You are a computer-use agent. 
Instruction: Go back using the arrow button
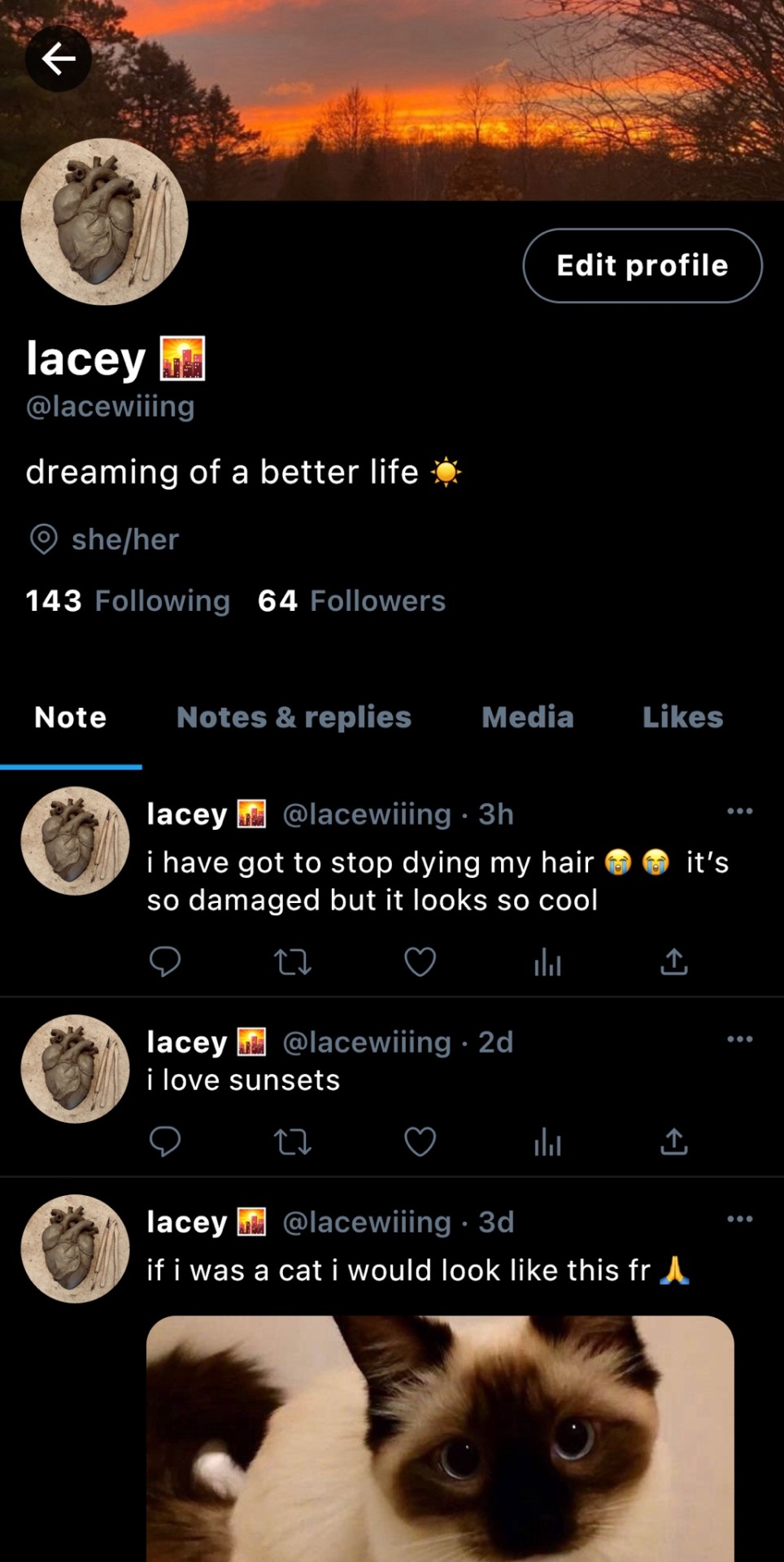59,59
